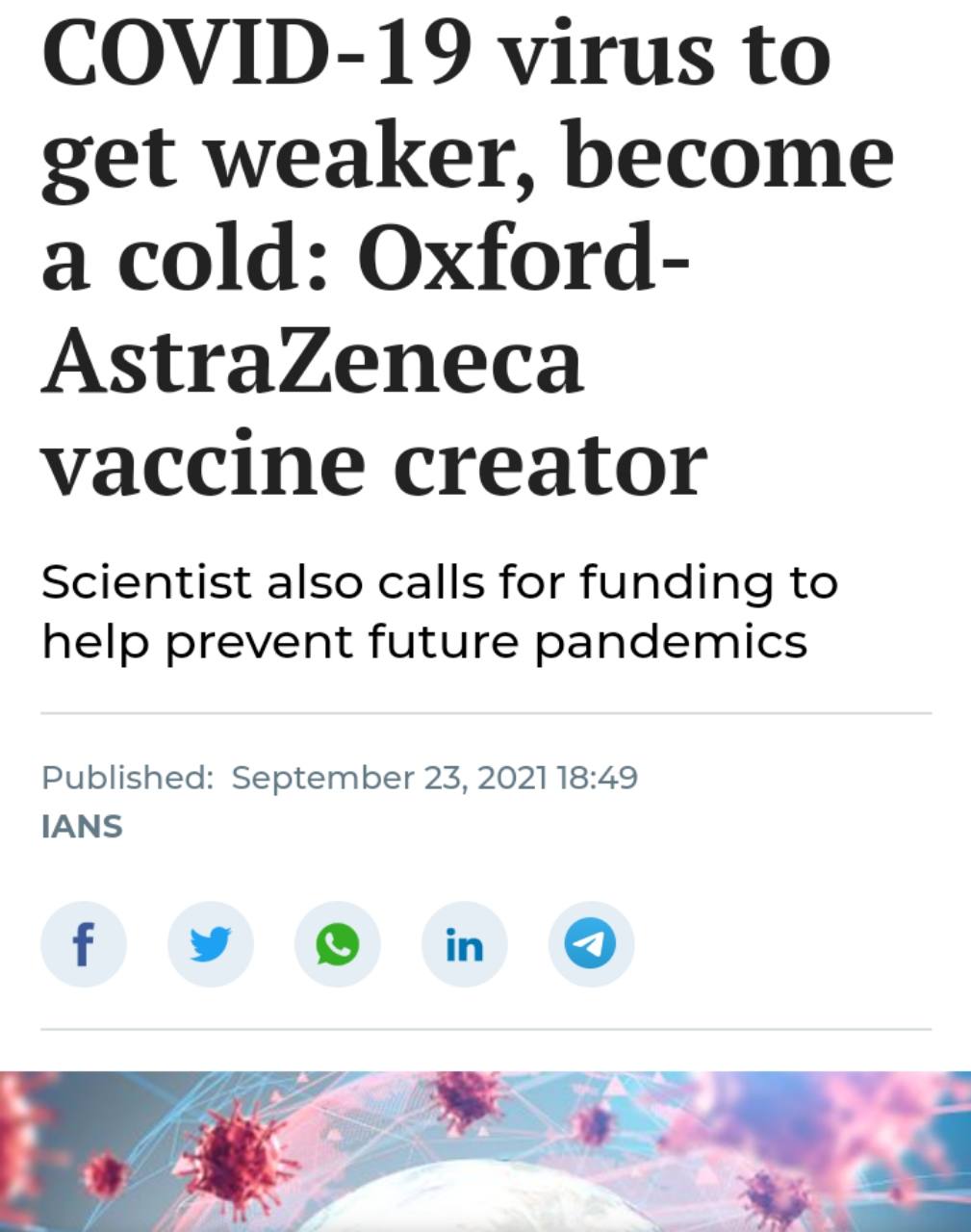This screenshot has width=971, height=1232.
Task: Share the article on LinkedIn
Action: (465, 944)
